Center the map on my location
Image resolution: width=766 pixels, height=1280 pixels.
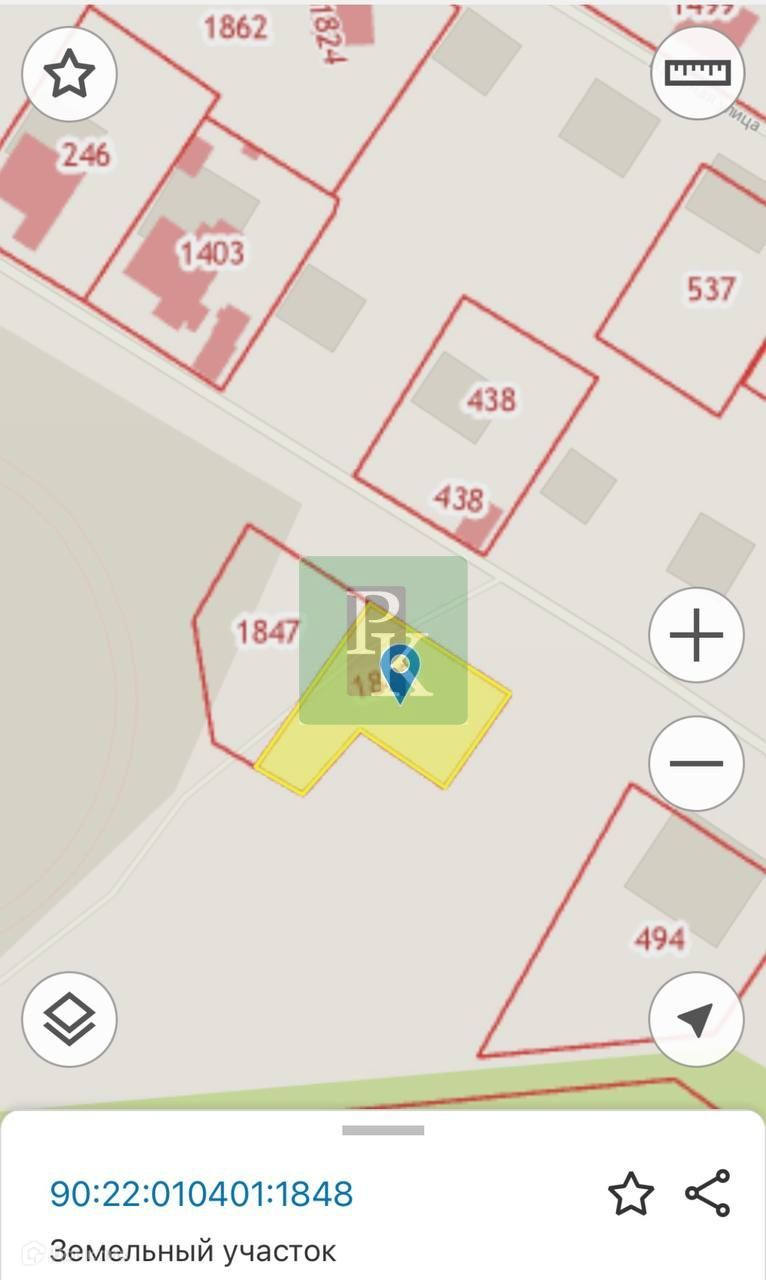pyautogui.click(x=696, y=1019)
